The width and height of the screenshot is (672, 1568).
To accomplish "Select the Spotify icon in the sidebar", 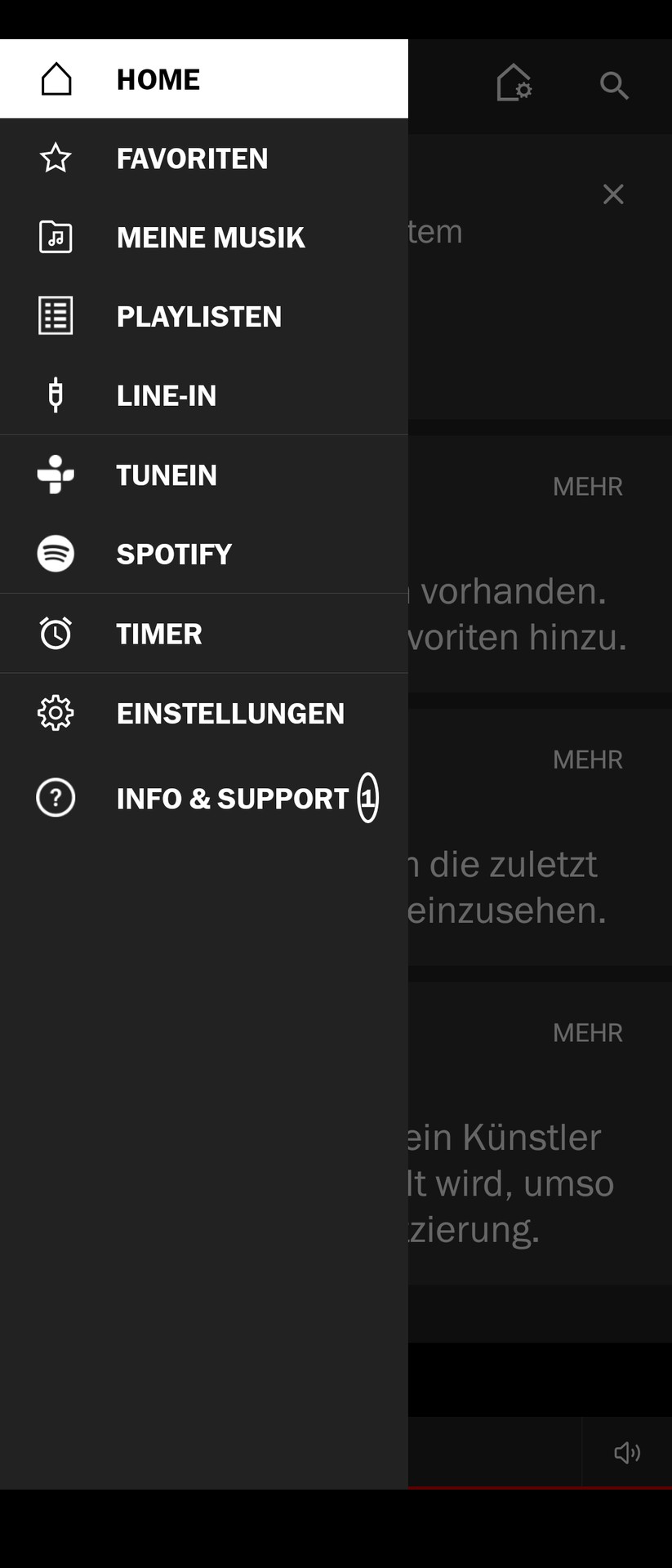I will point(56,554).
